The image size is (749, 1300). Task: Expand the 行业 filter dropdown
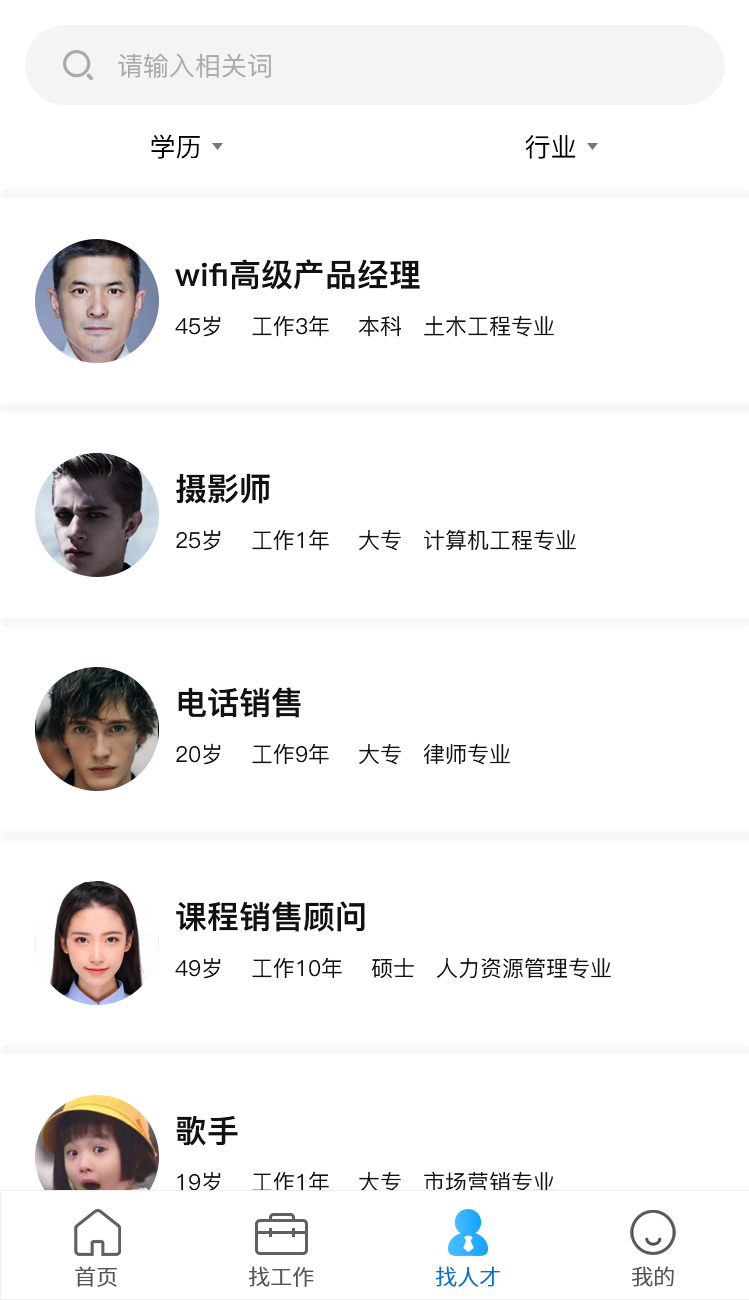click(561, 147)
